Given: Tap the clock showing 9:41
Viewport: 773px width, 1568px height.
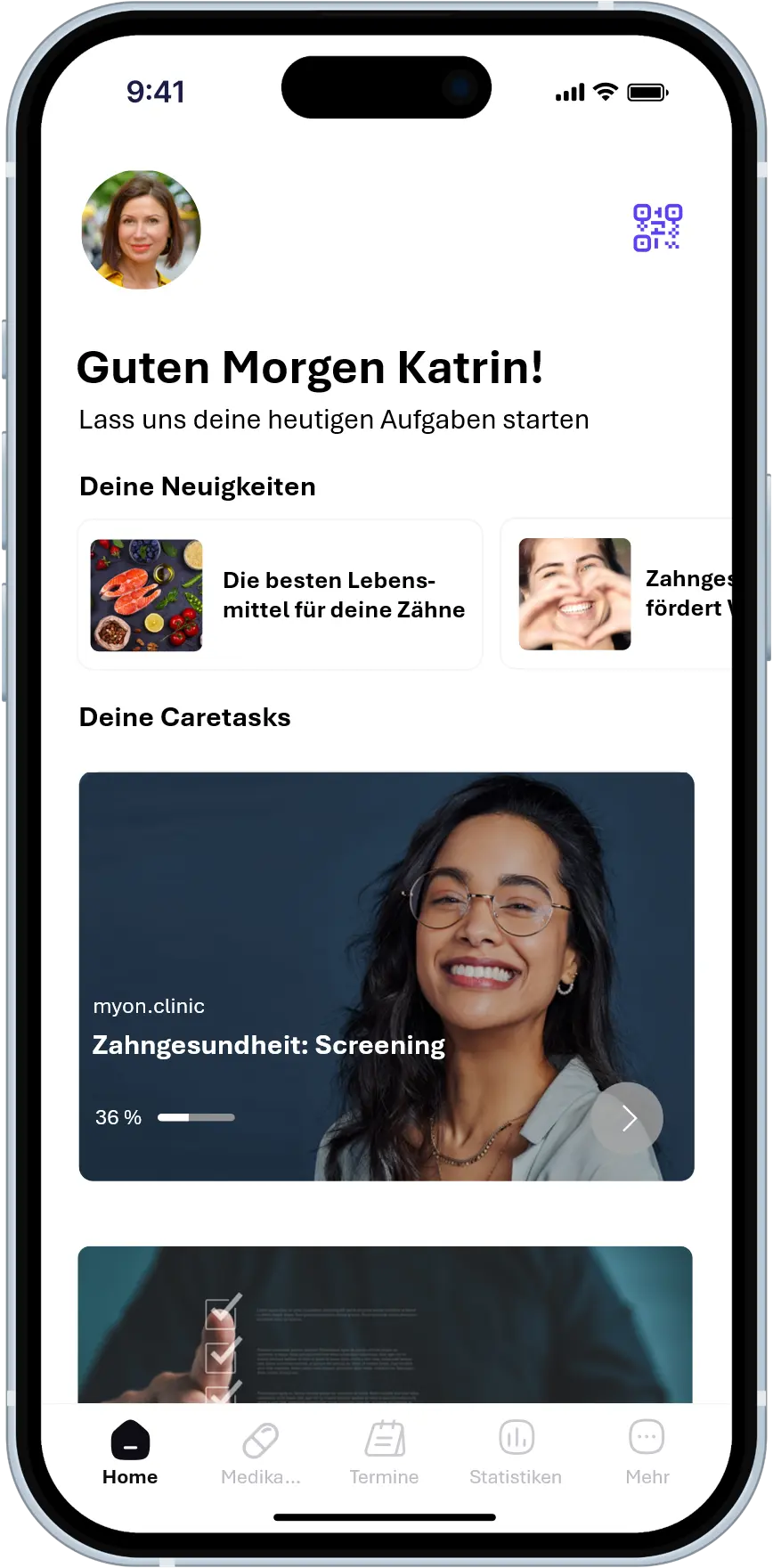Looking at the screenshot, I should (156, 90).
